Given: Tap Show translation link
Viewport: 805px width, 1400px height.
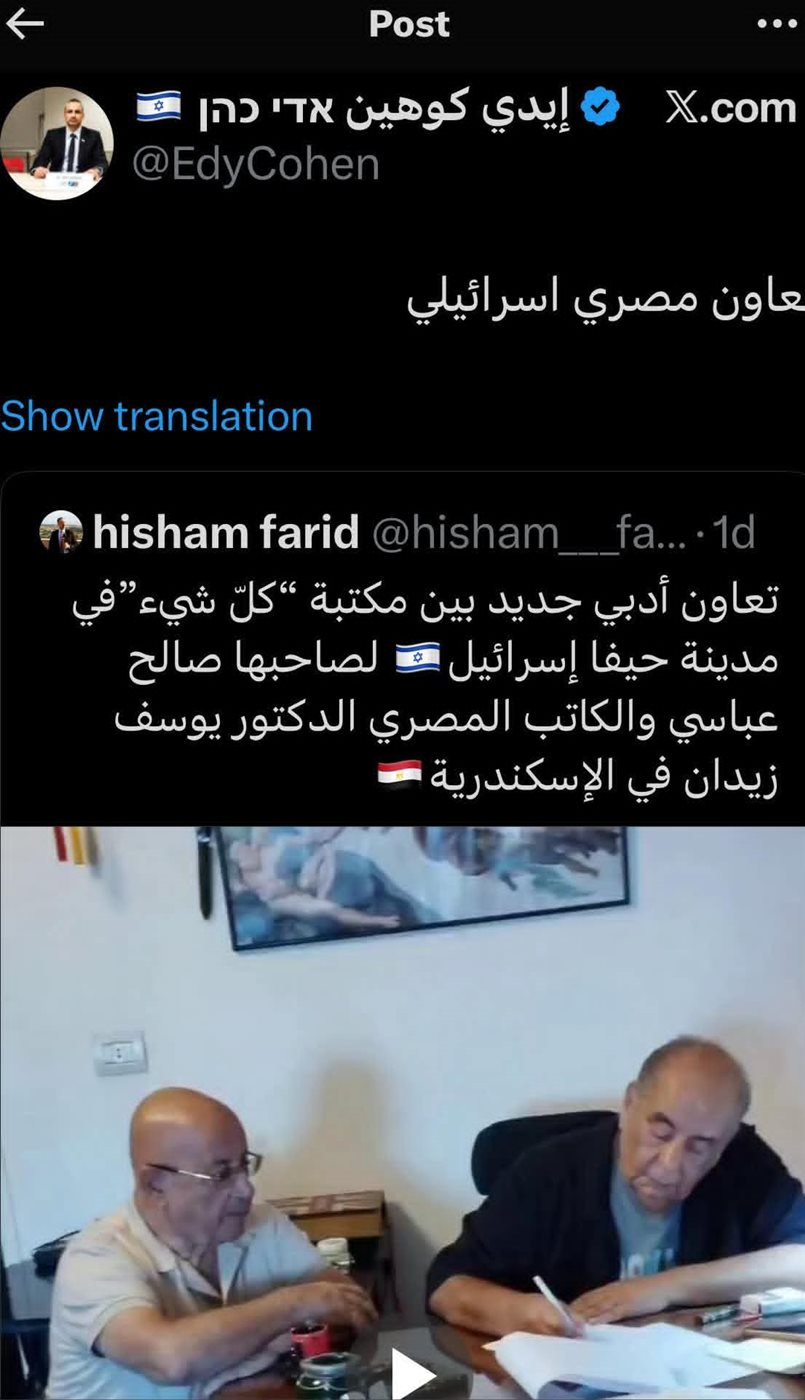Looking at the screenshot, I should (157, 416).
